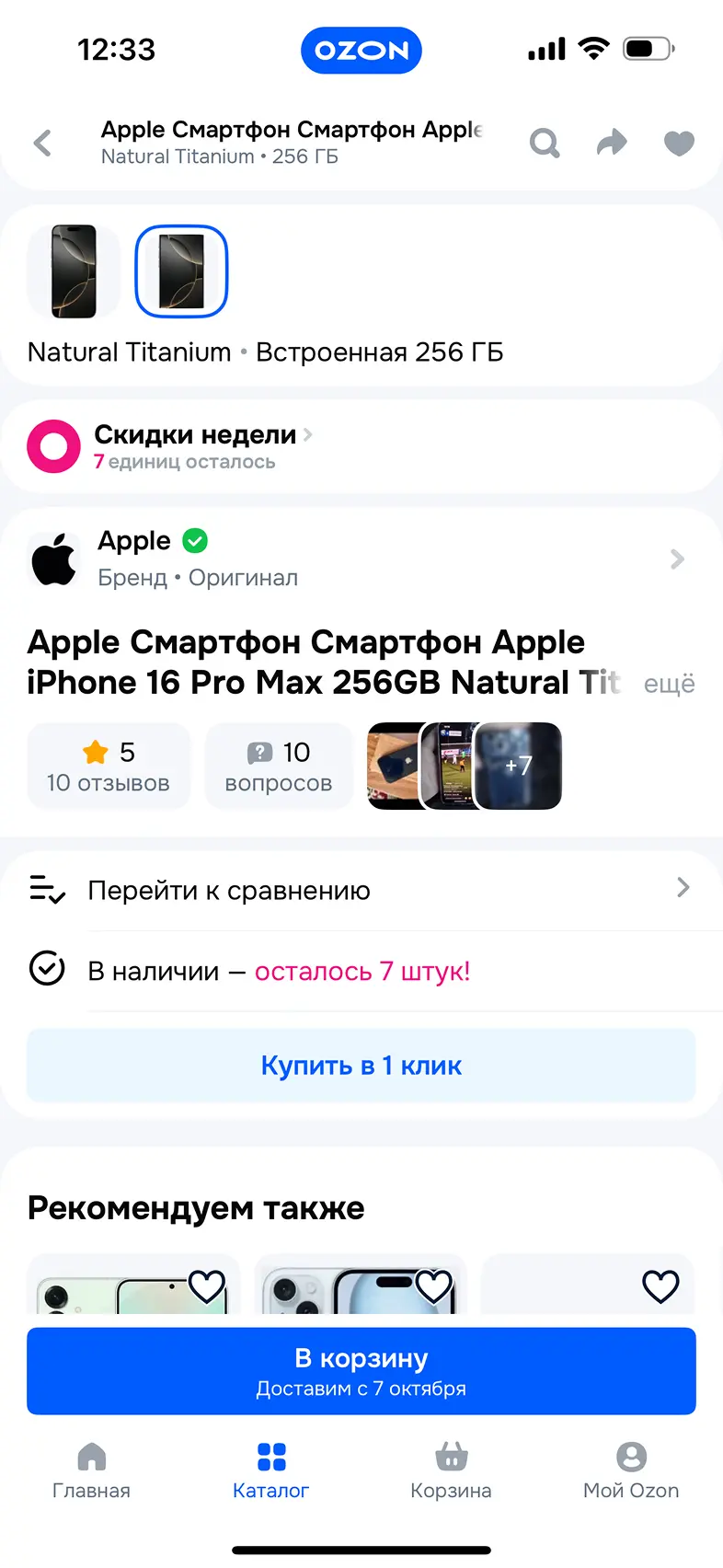Open the Apple brand page
The image size is (723, 1568).
click(359, 559)
